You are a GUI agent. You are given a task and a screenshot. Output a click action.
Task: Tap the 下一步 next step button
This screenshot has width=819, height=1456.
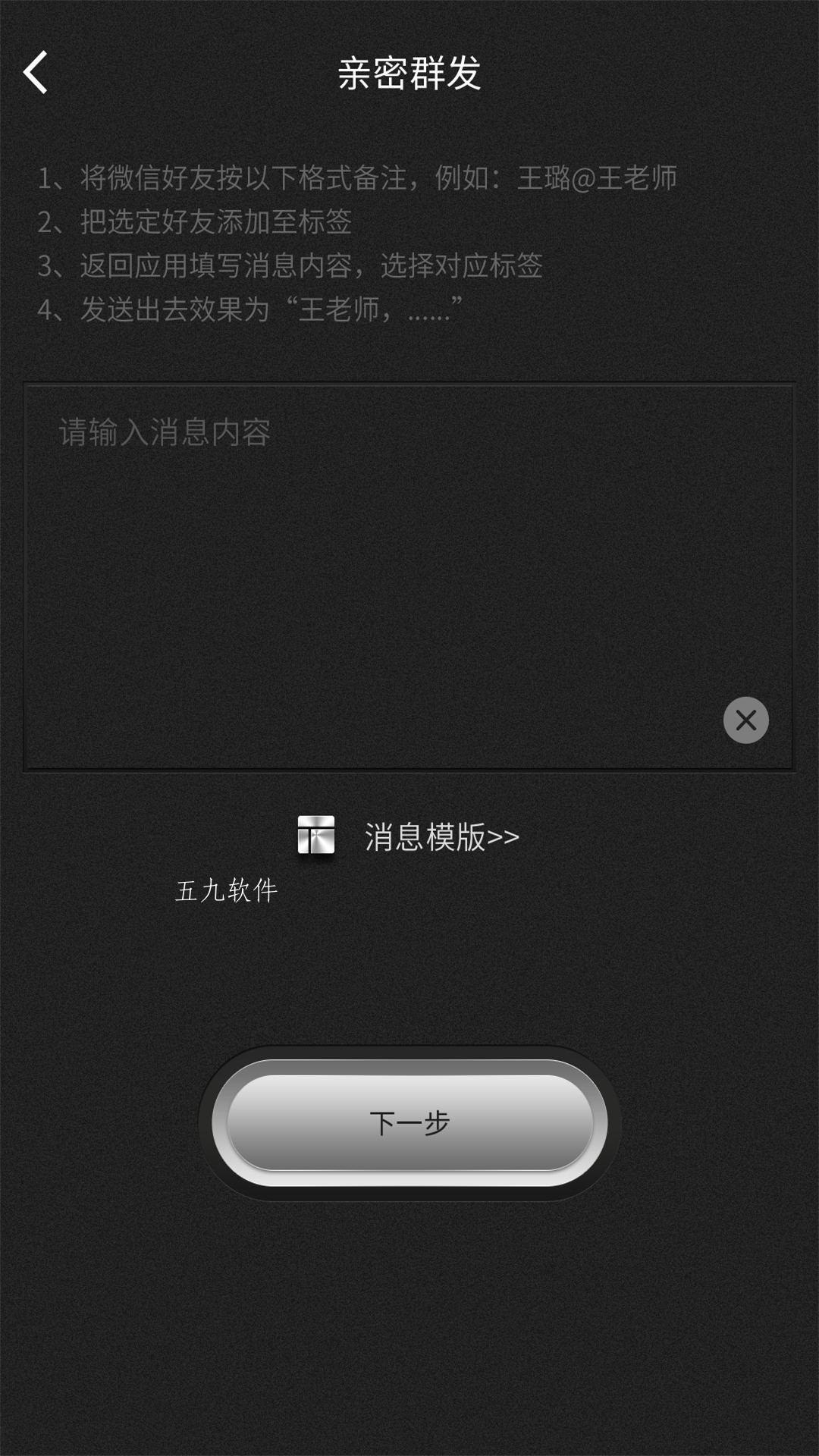click(409, 1123)
